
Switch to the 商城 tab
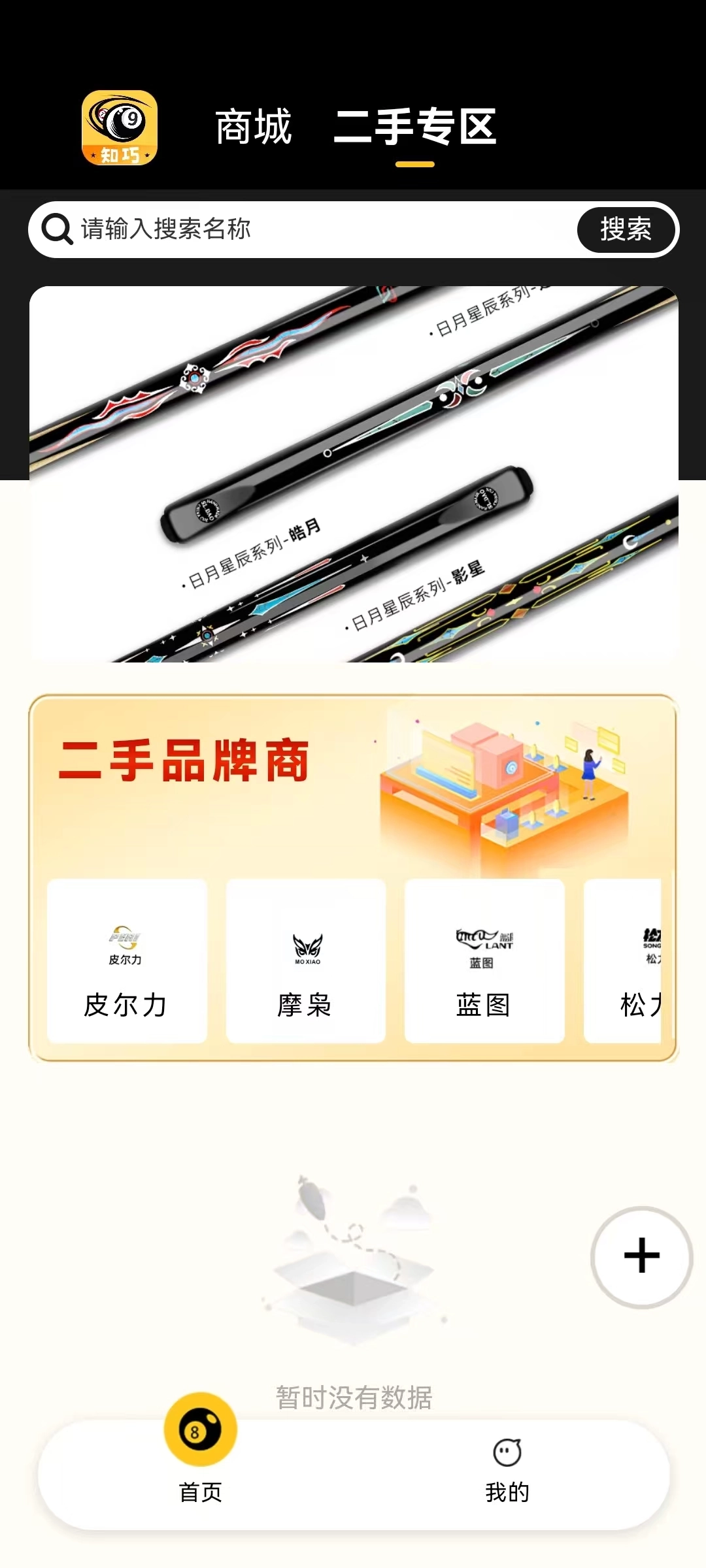click(x=253, y=127)
